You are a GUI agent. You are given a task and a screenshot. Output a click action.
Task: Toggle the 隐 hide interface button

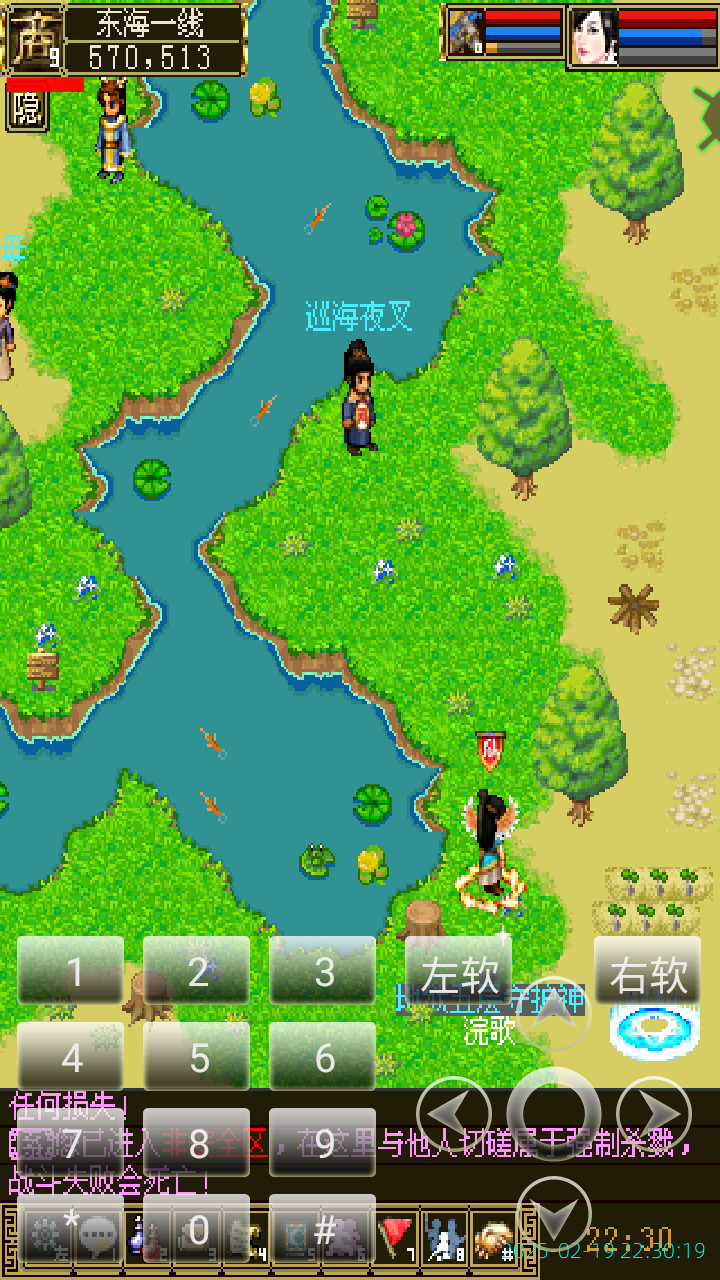tap(27, 108)
